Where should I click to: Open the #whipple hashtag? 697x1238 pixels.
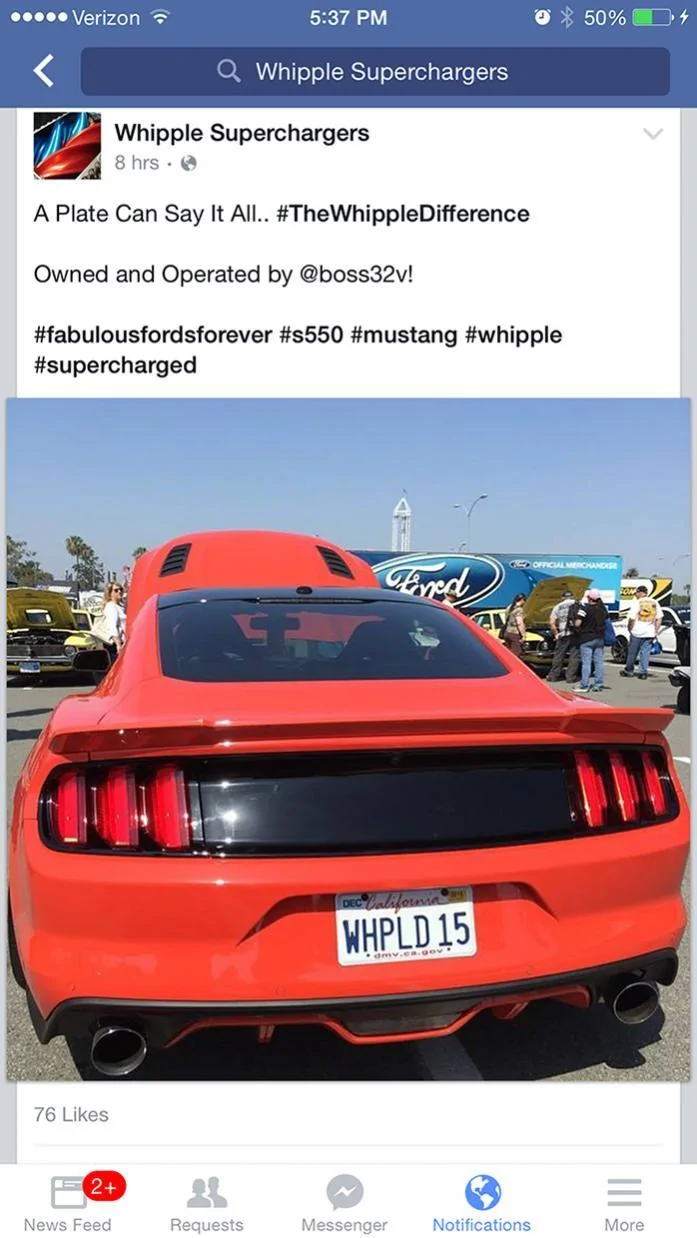(x=513, y=334)
